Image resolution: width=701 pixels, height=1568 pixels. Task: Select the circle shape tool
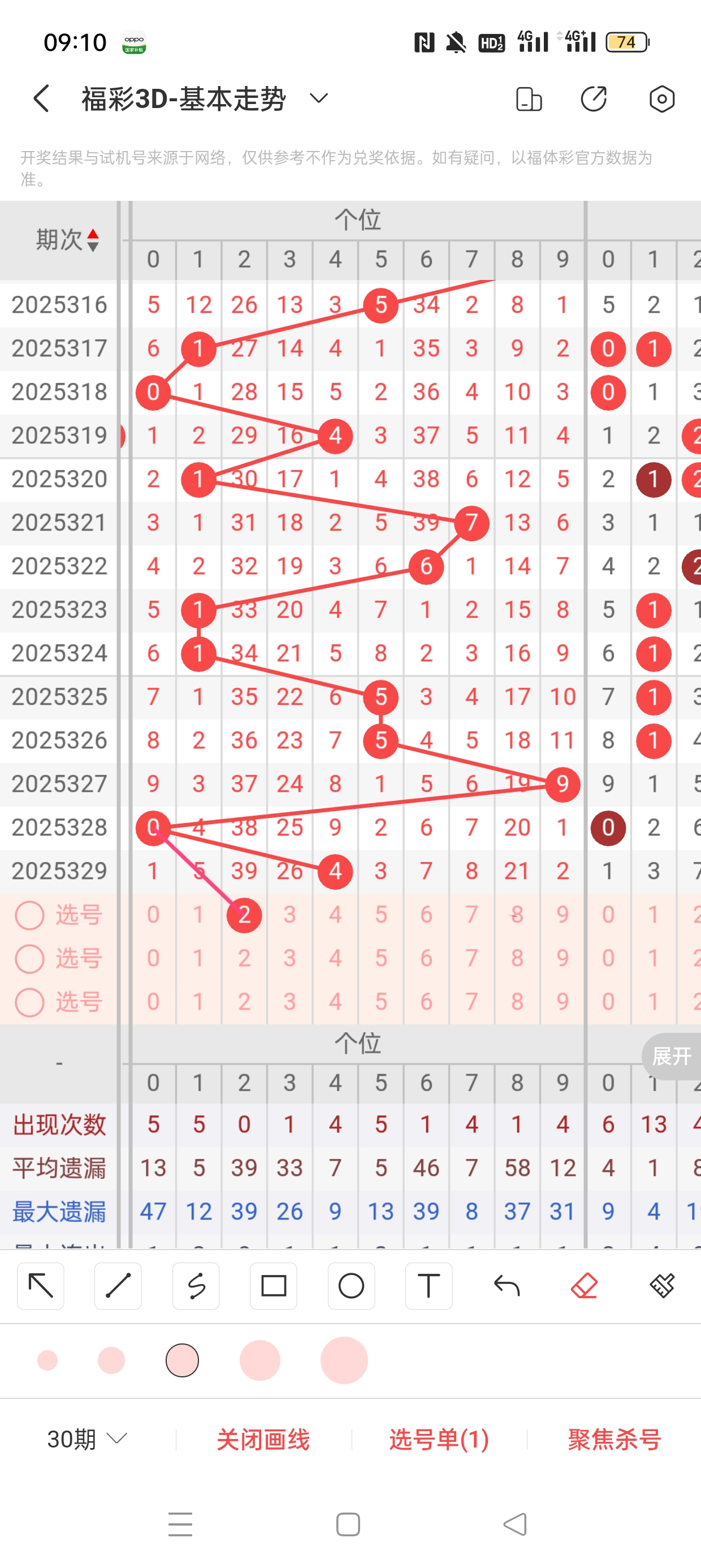coord(351,1286)
